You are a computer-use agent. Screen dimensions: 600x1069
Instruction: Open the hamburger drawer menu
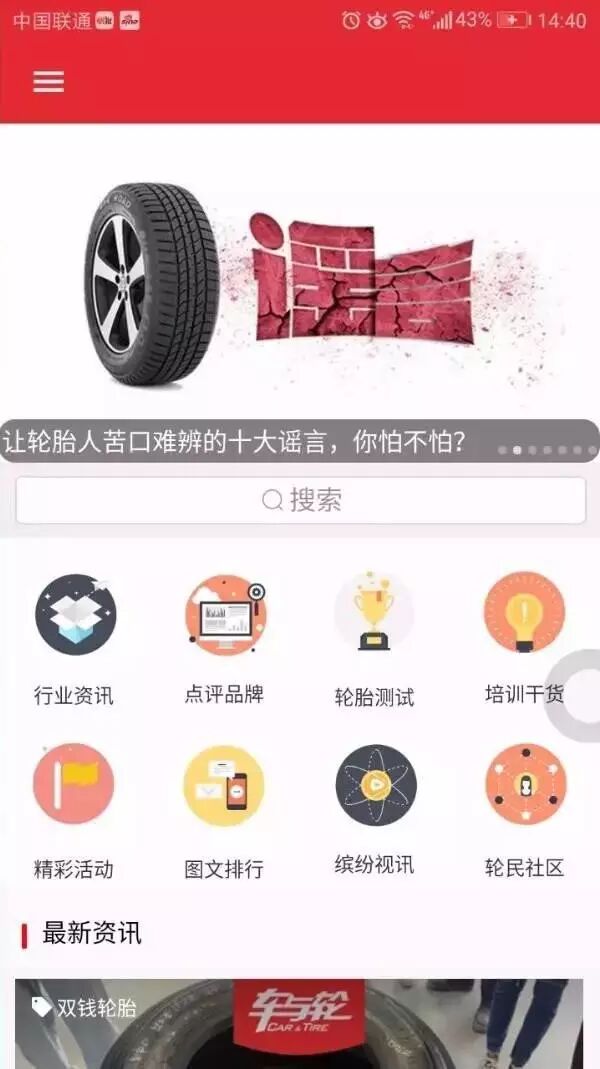click(x=48, y=82)
